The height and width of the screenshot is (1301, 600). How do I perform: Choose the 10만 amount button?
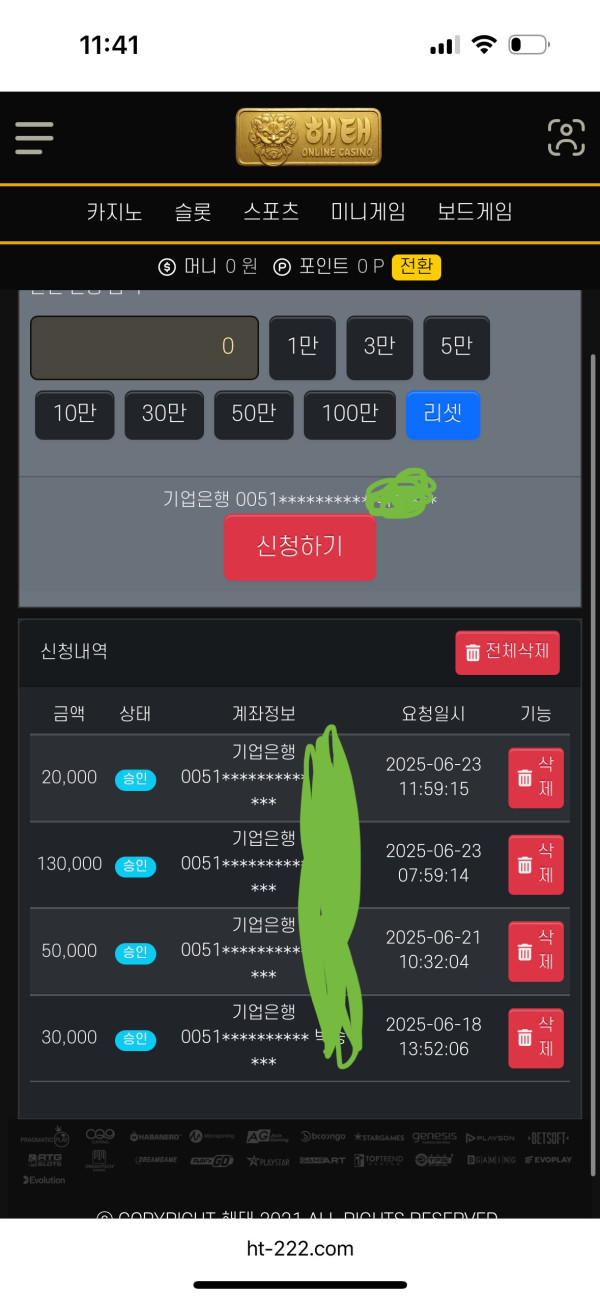point(75,414)
